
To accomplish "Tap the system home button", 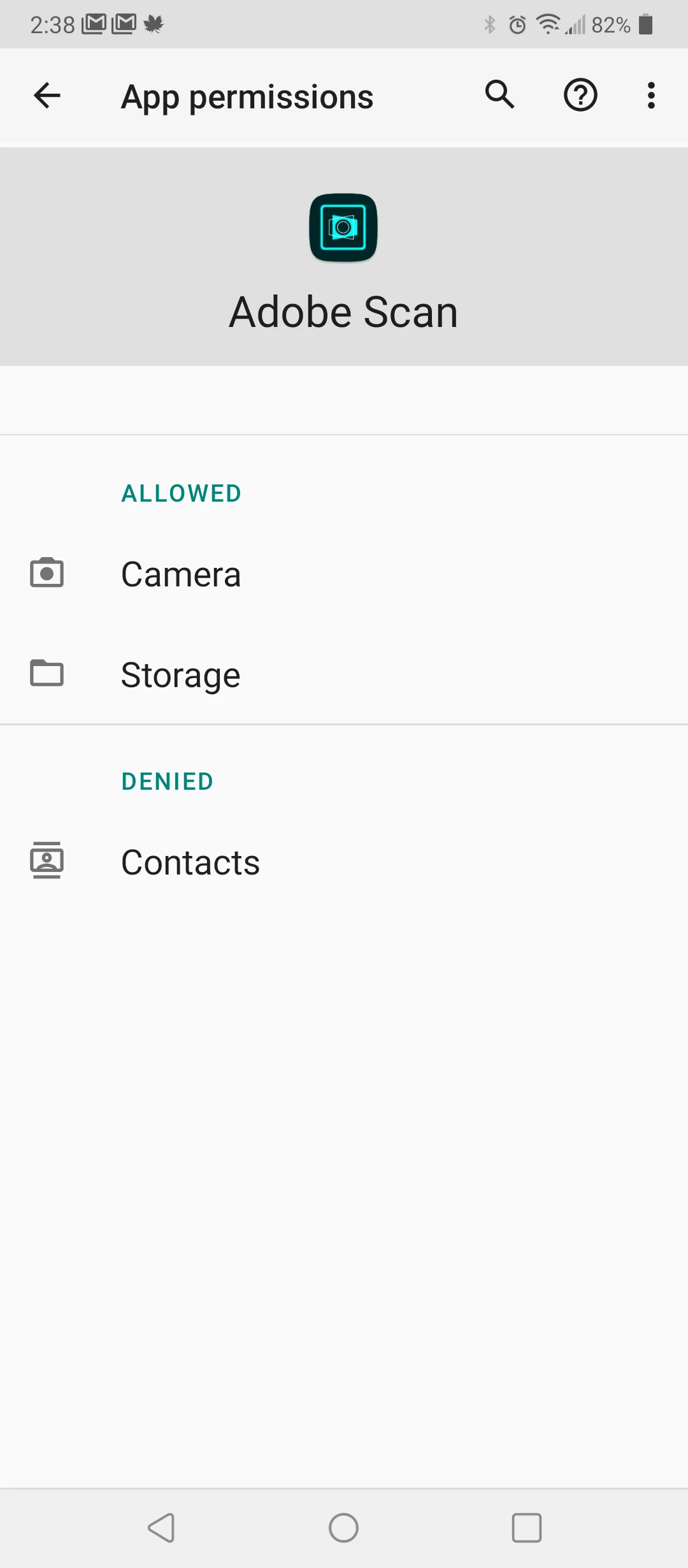I will (343, 1527).
